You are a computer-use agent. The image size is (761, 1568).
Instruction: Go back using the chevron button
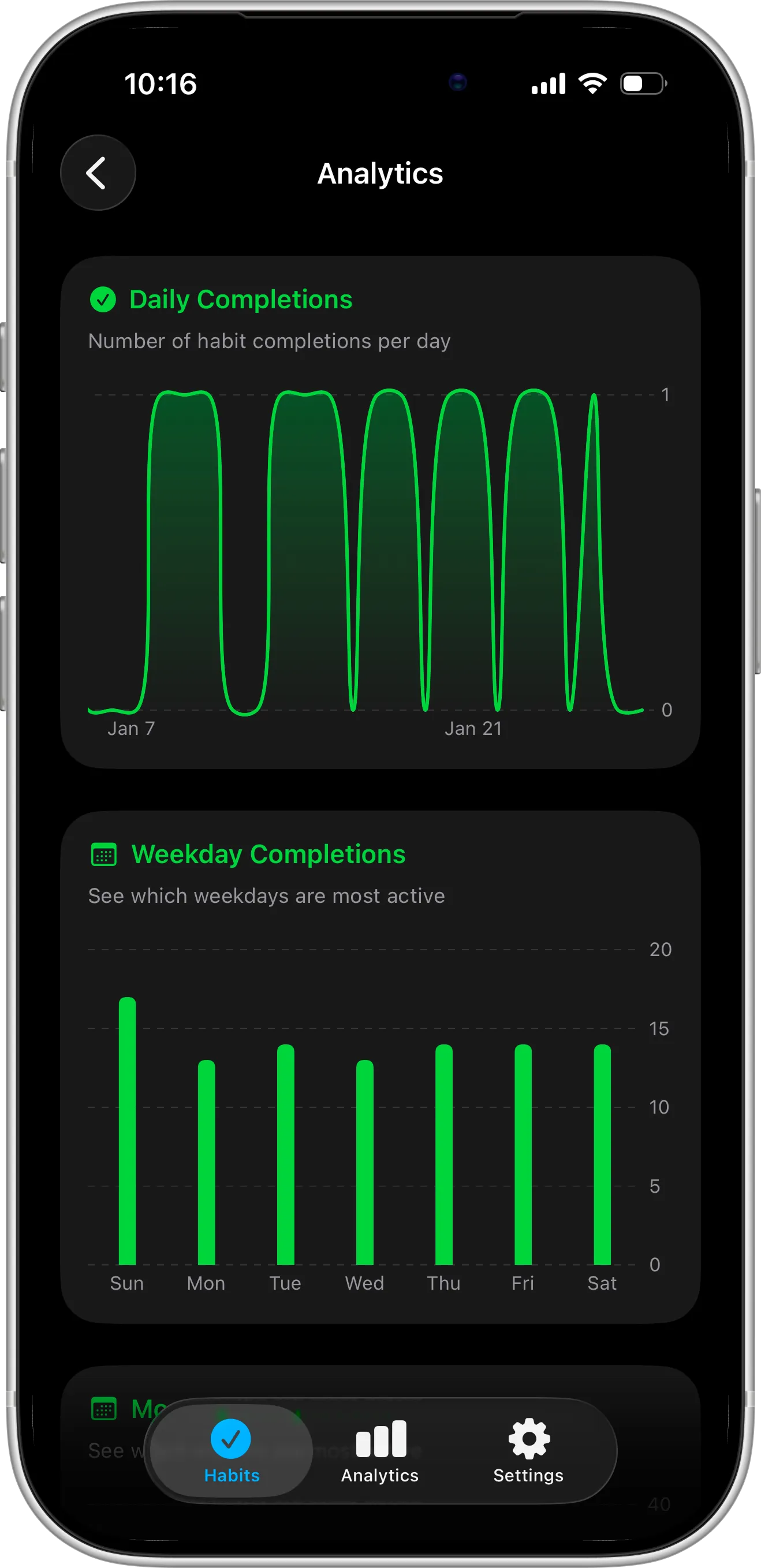tap(98, 172)
